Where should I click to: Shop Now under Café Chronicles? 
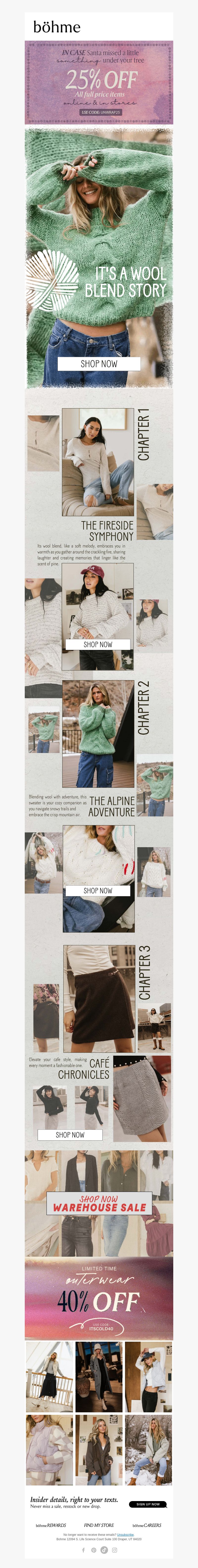(x=70, y=1135)
